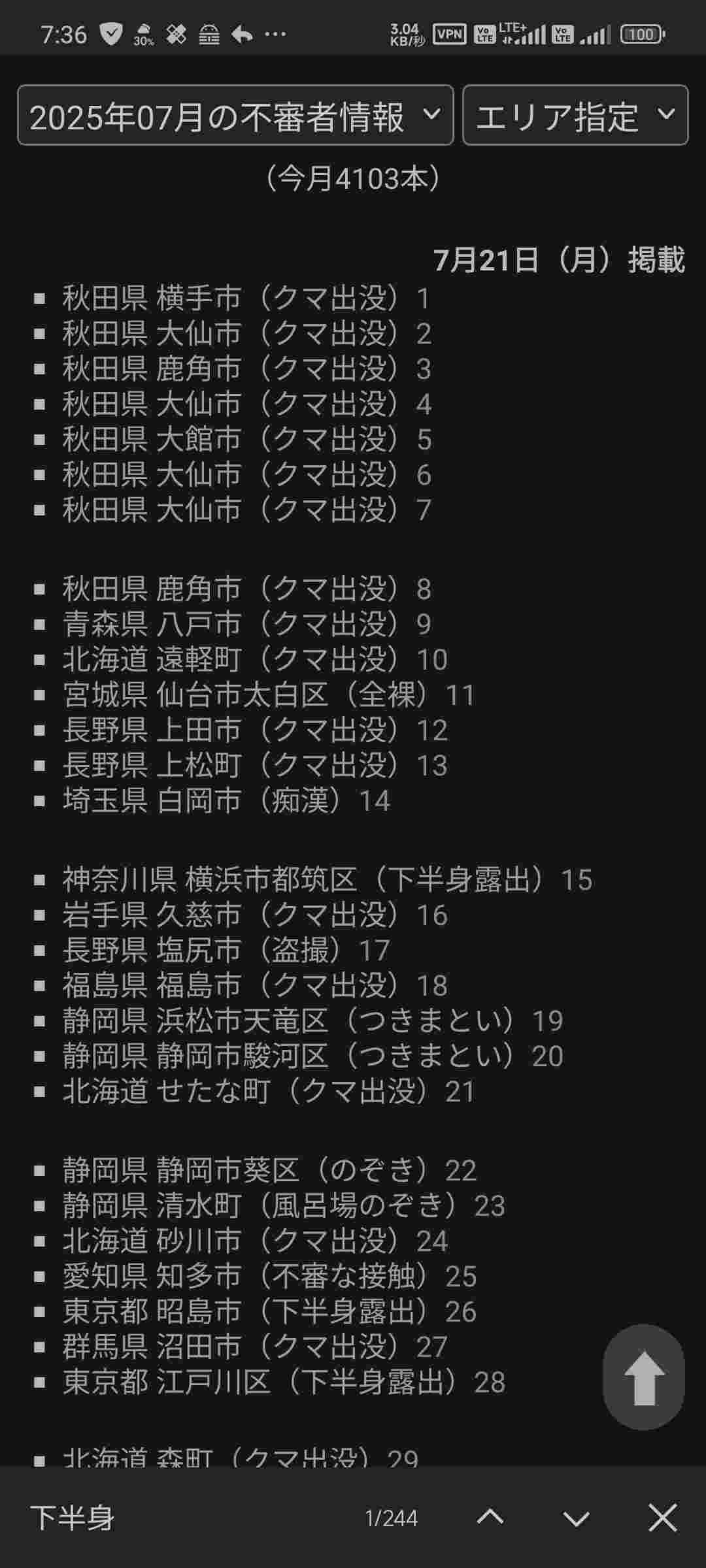The height and width of the screenshot is (1568, 706).
Task: Open 愛知県 知多市（不審な接触）25 report
Action: coord(269,1276)
